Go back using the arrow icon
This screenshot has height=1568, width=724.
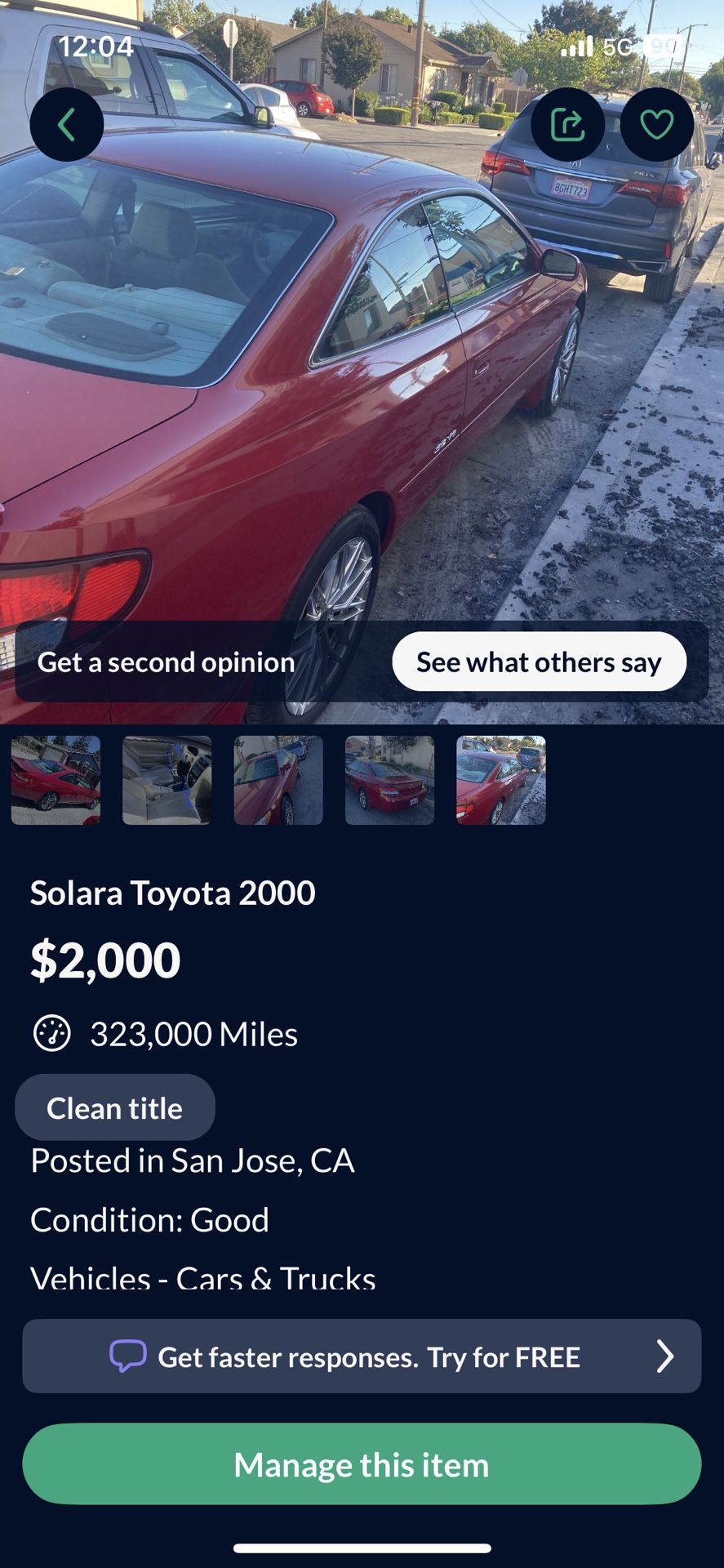pyautogui.click(x=67, y=125)
